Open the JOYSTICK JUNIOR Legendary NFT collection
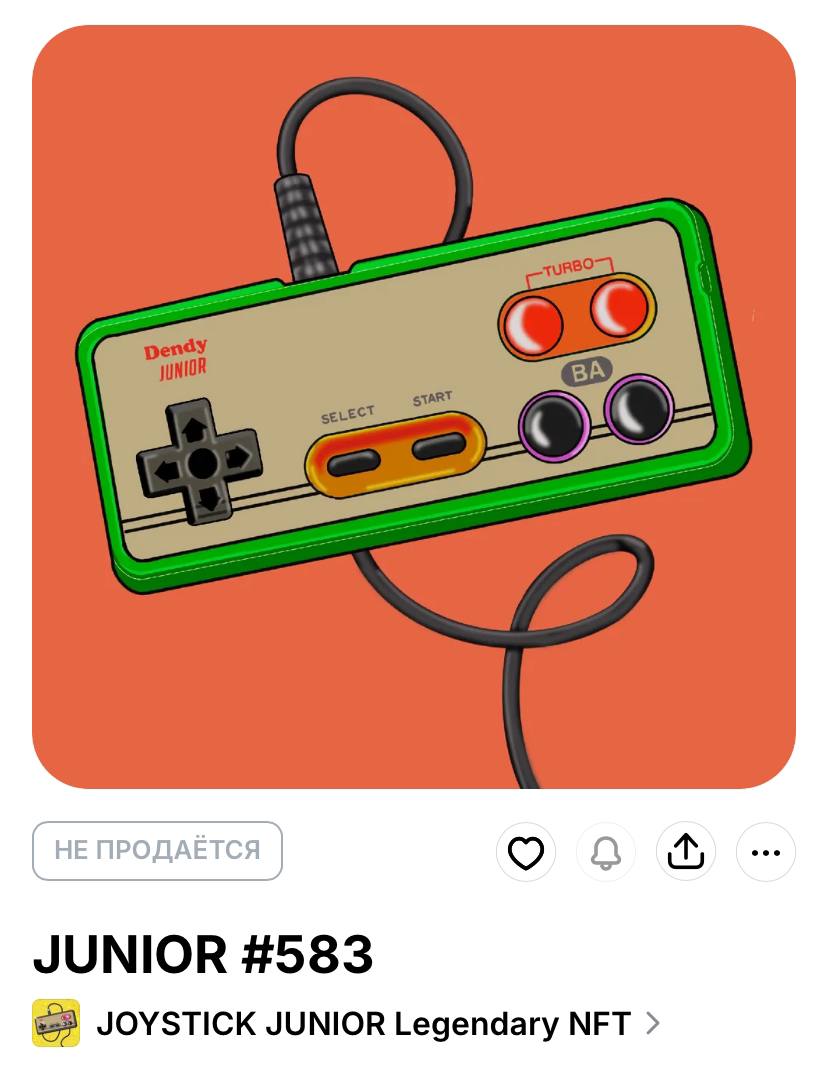This screenshot has height=1069, width=828. [x=363, y=1024]
